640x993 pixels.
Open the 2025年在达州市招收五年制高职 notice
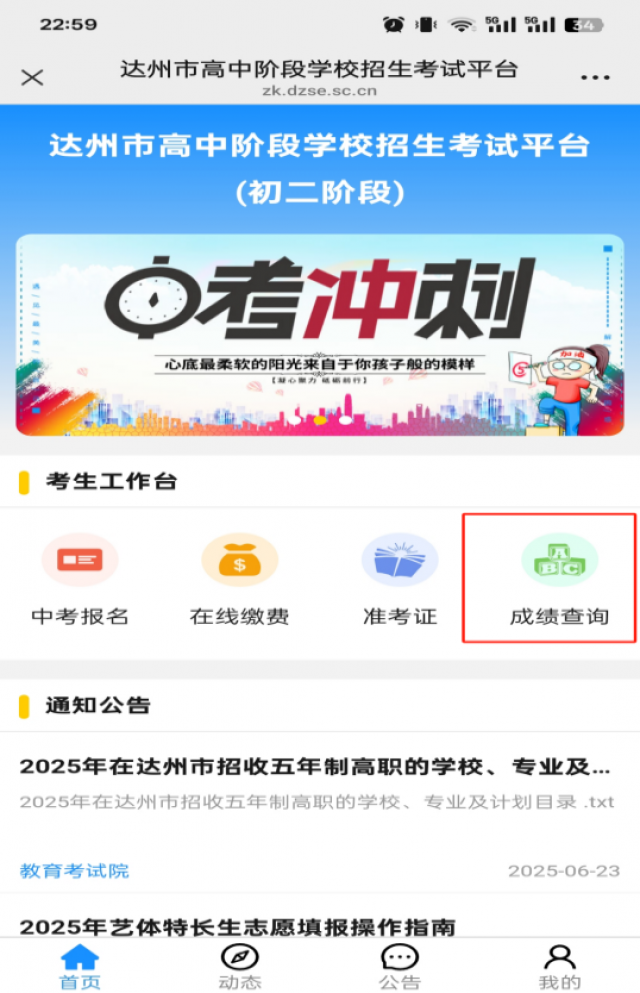[x=315, y=767]
